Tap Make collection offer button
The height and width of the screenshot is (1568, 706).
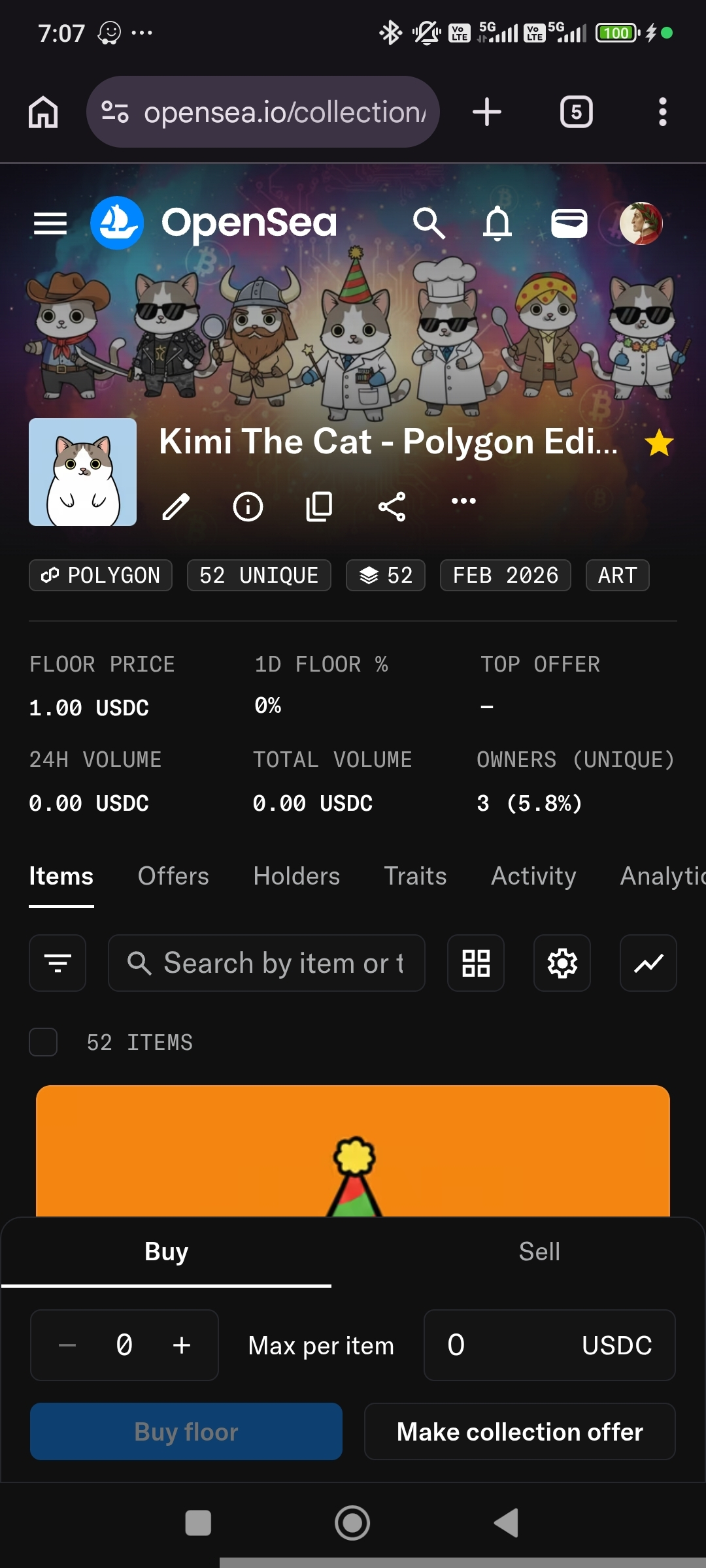pos(520,1431)
